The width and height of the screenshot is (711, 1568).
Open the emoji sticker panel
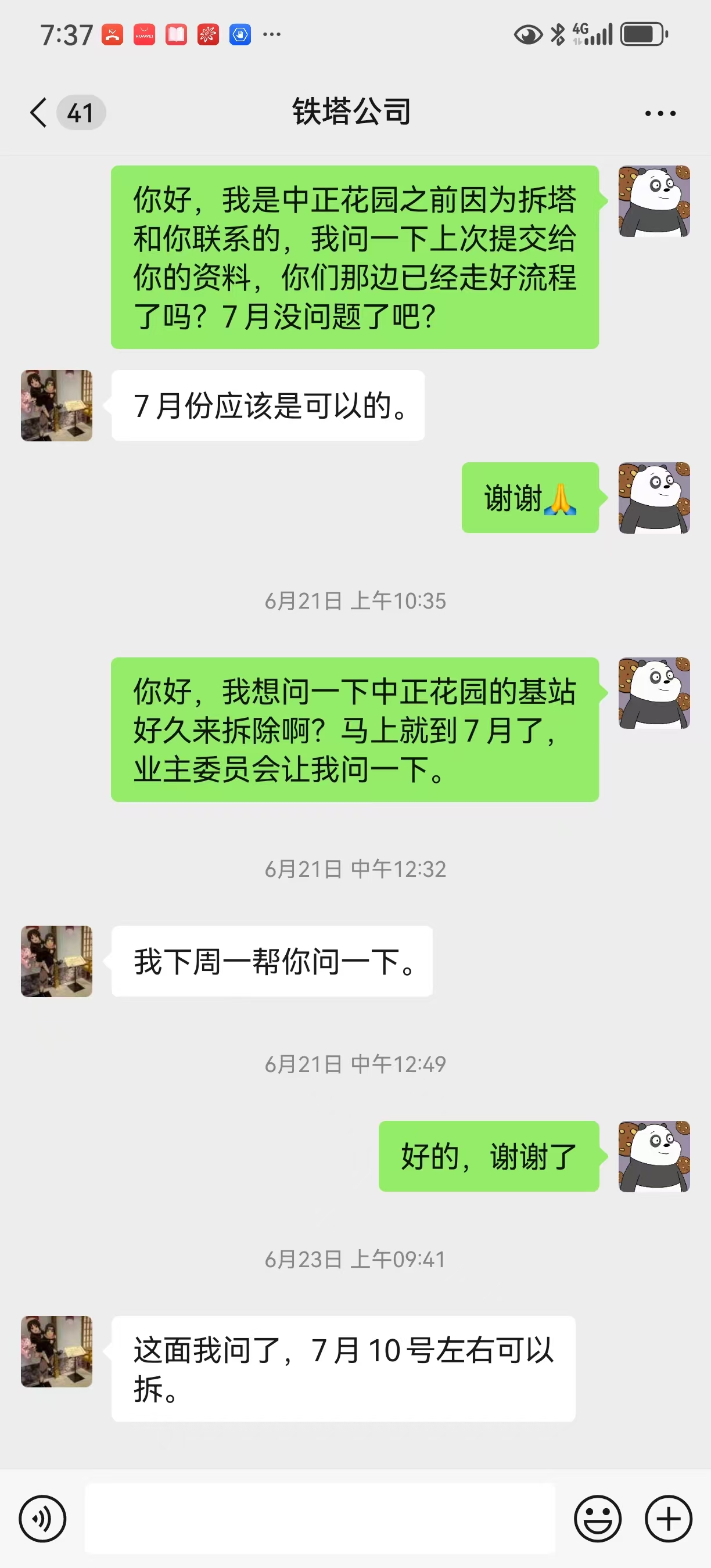(x=597, y=1518)
